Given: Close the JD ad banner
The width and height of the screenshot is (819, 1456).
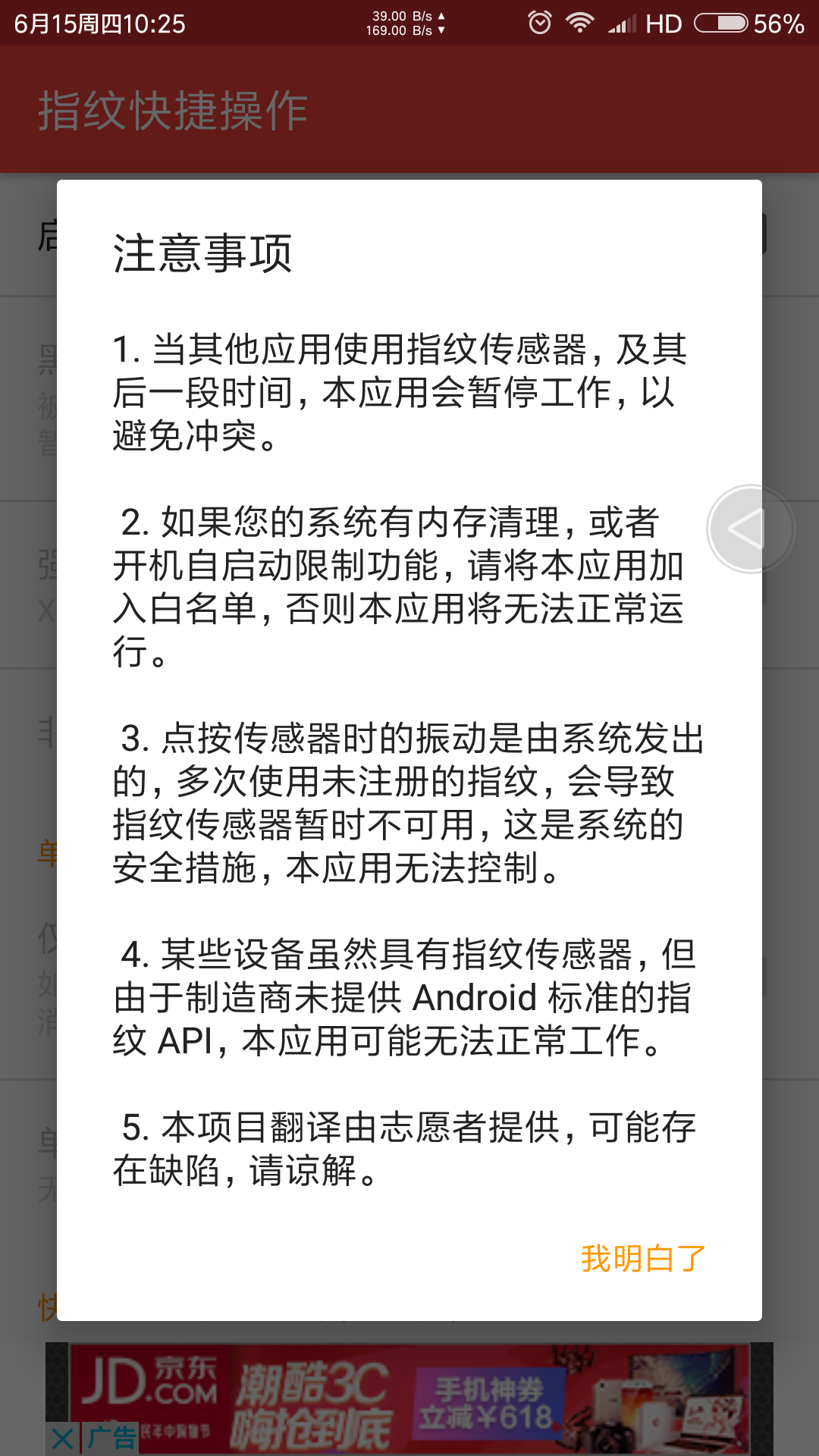Looking at the screenshot, I should (x=62, y=1439).
